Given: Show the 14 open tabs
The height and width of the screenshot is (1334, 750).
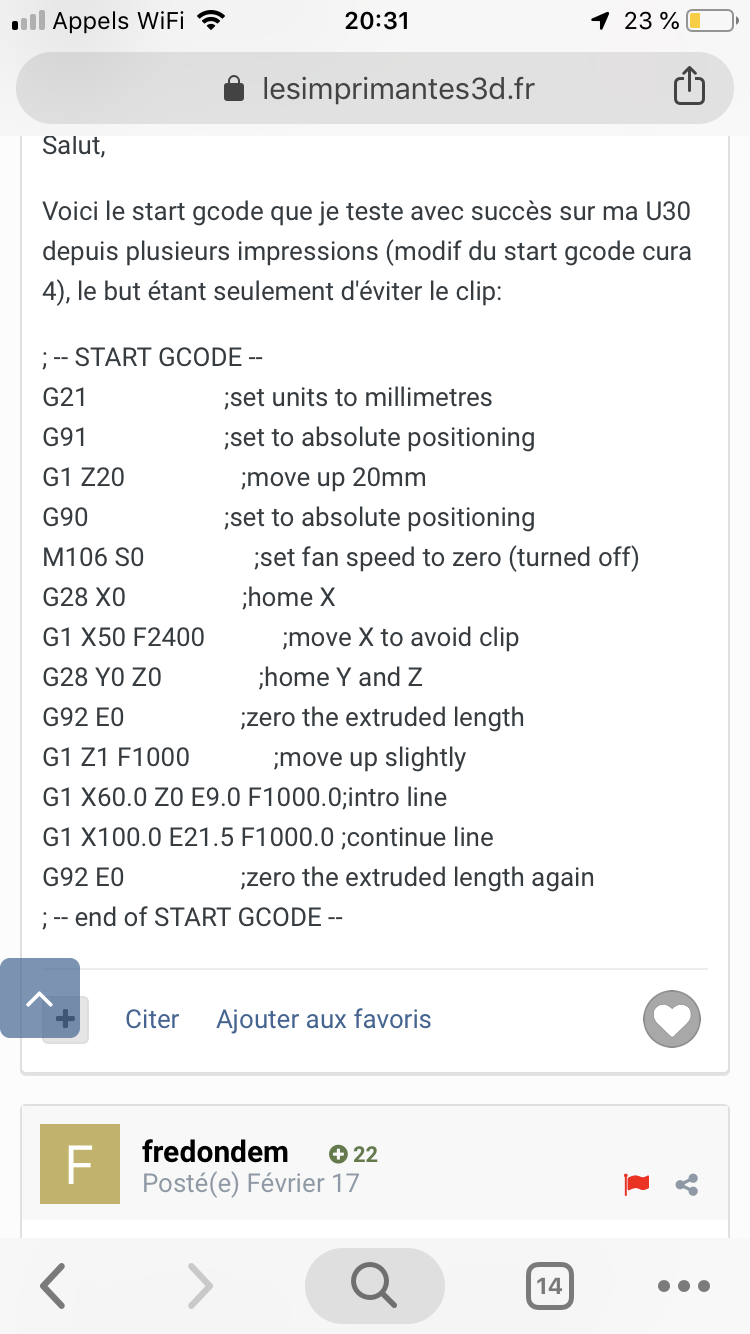Looking at the screenshot, I should (x=549, y=1285).
